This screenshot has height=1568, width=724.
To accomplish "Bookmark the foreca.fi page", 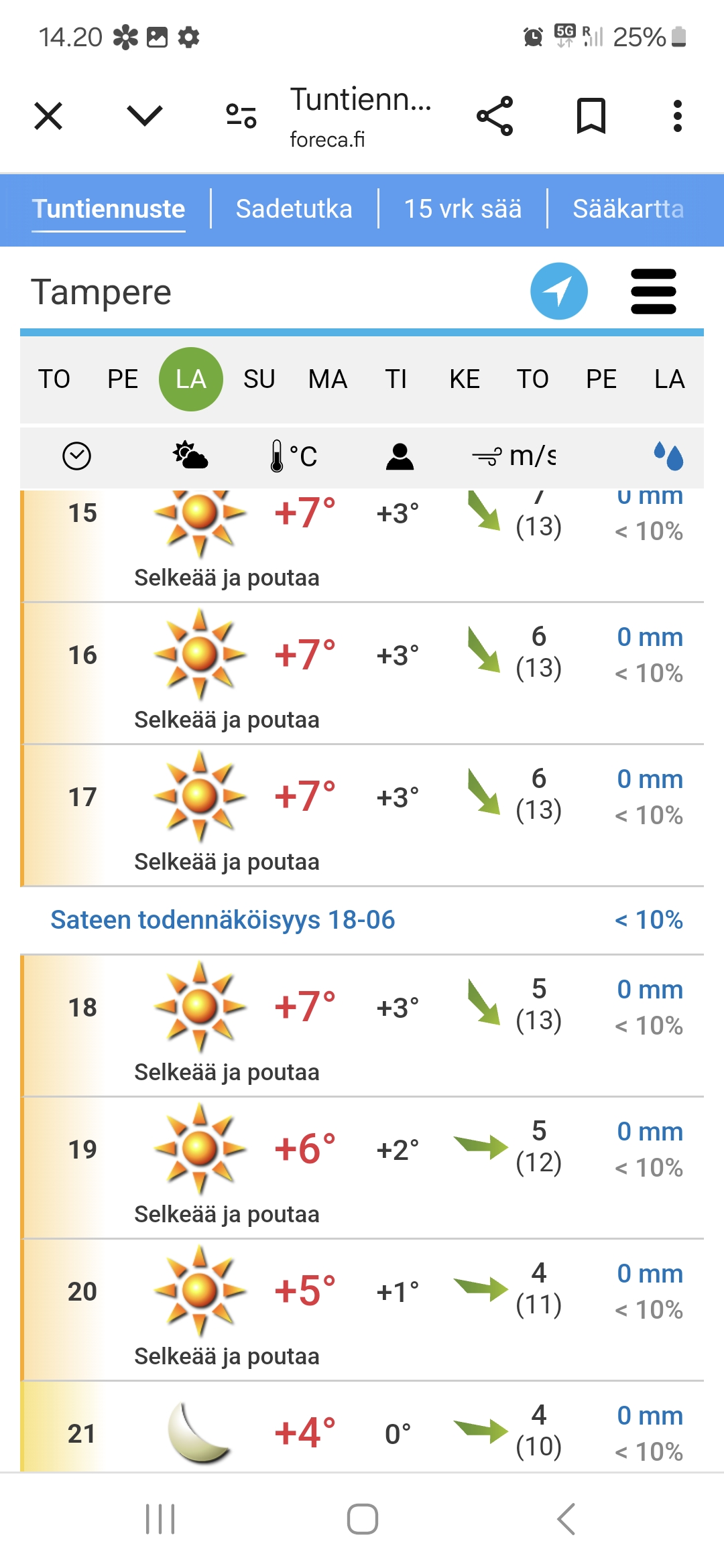I will tap(591, 116).
